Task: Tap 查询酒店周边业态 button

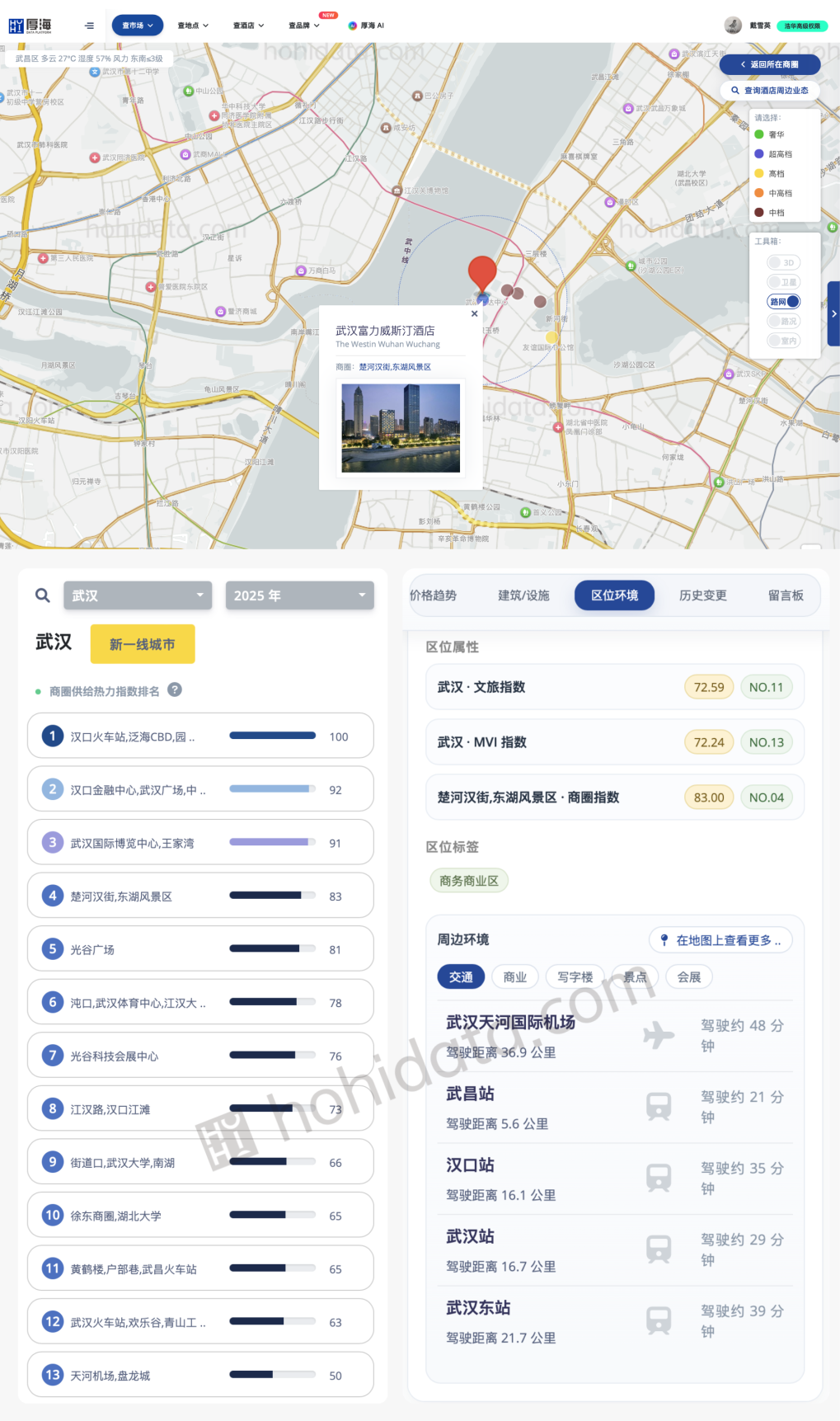Action: 769,91
